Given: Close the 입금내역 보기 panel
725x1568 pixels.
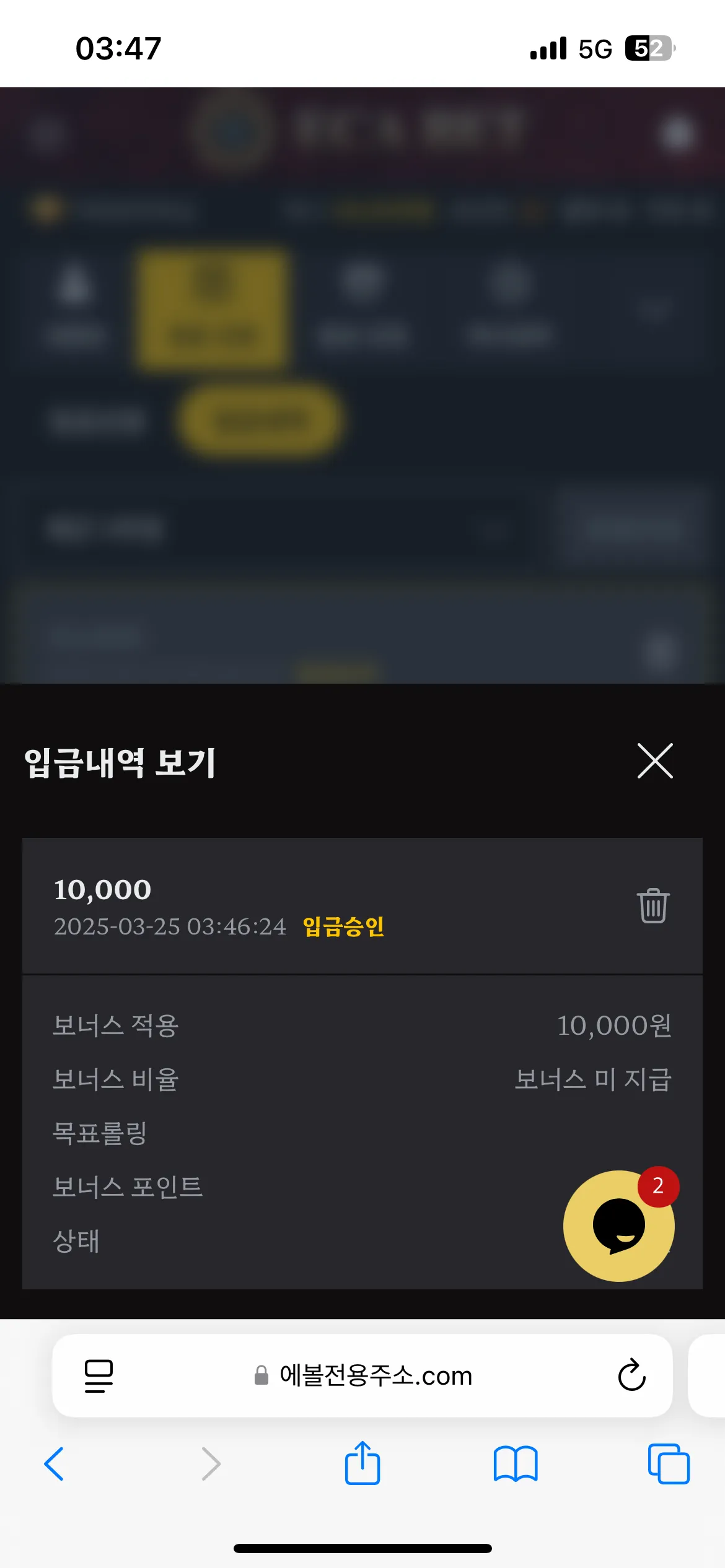Looking at the screenshot, I should (x=655, y=761).
